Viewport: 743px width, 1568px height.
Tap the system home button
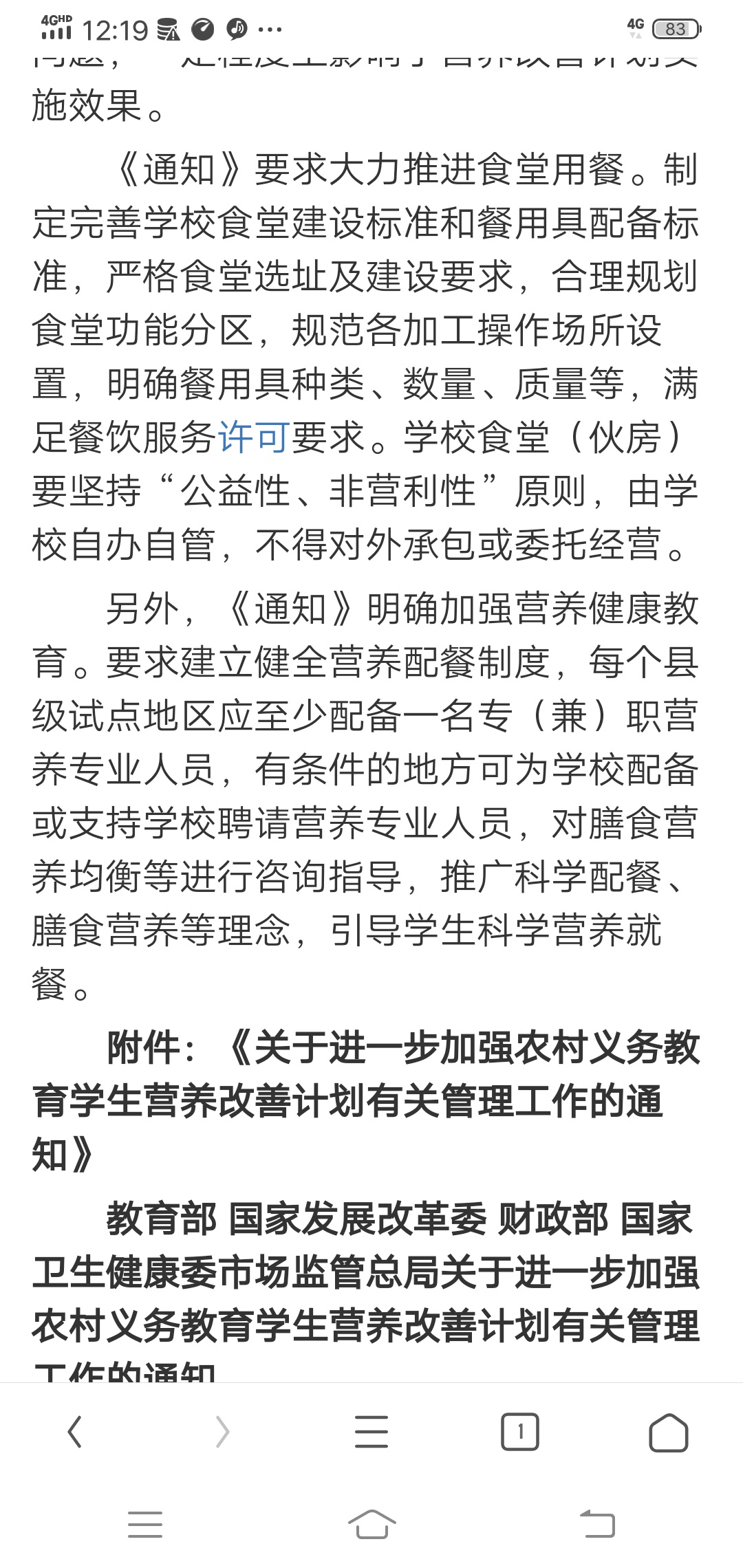371,1524
